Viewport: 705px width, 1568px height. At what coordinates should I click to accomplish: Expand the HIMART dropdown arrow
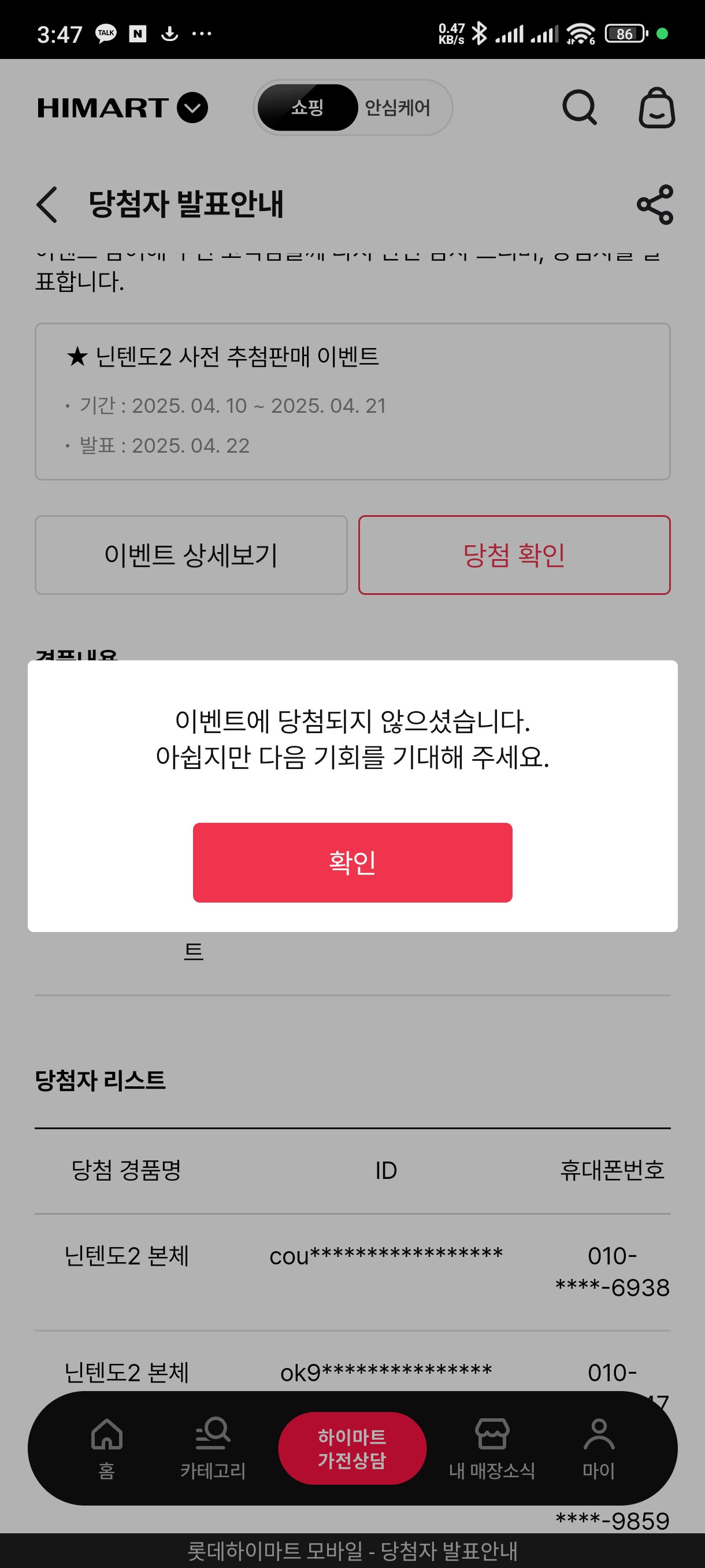pyautogui.click(x=192, y=108)
